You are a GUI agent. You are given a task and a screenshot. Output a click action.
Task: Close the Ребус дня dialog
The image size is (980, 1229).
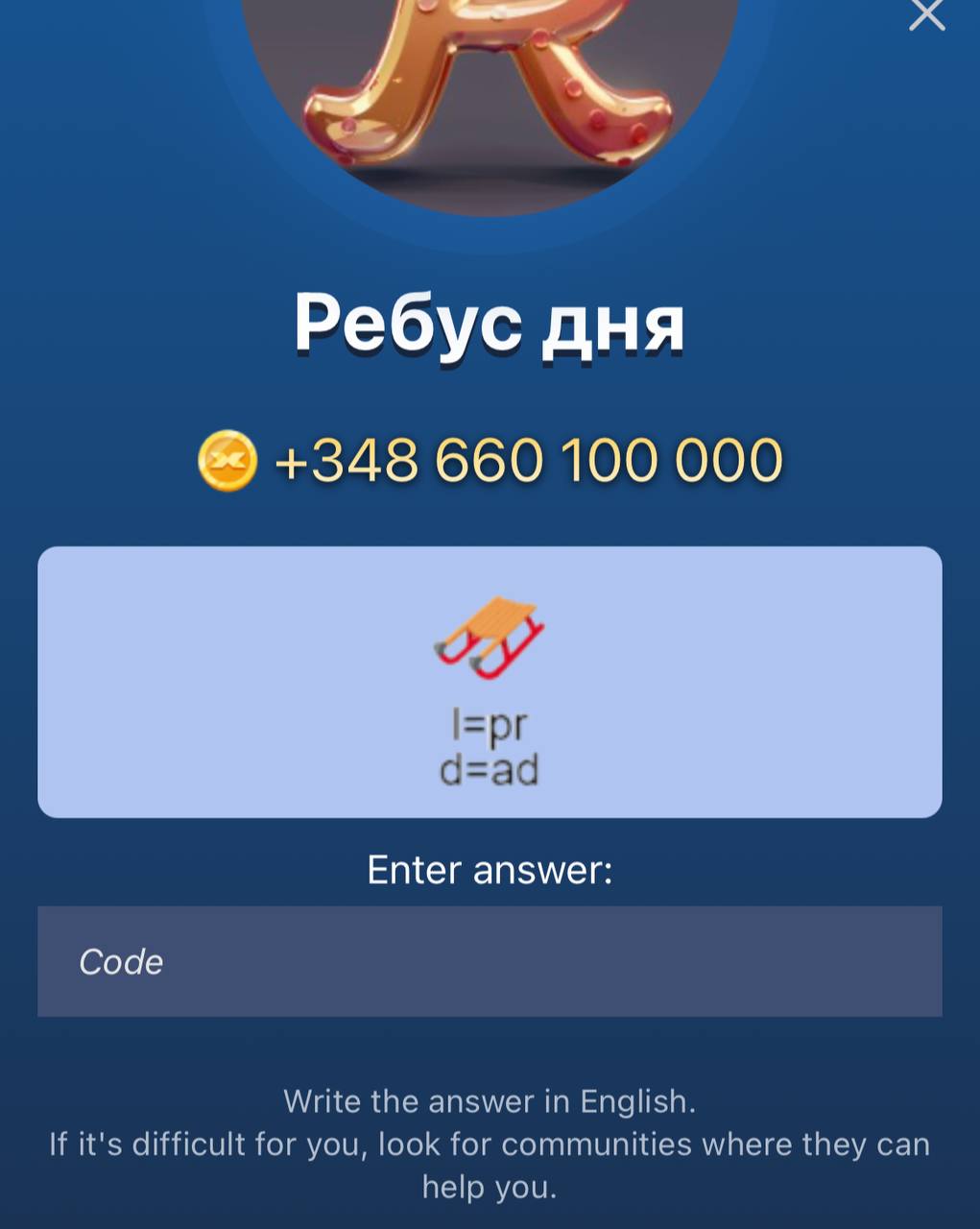click(x=926, y=14)
